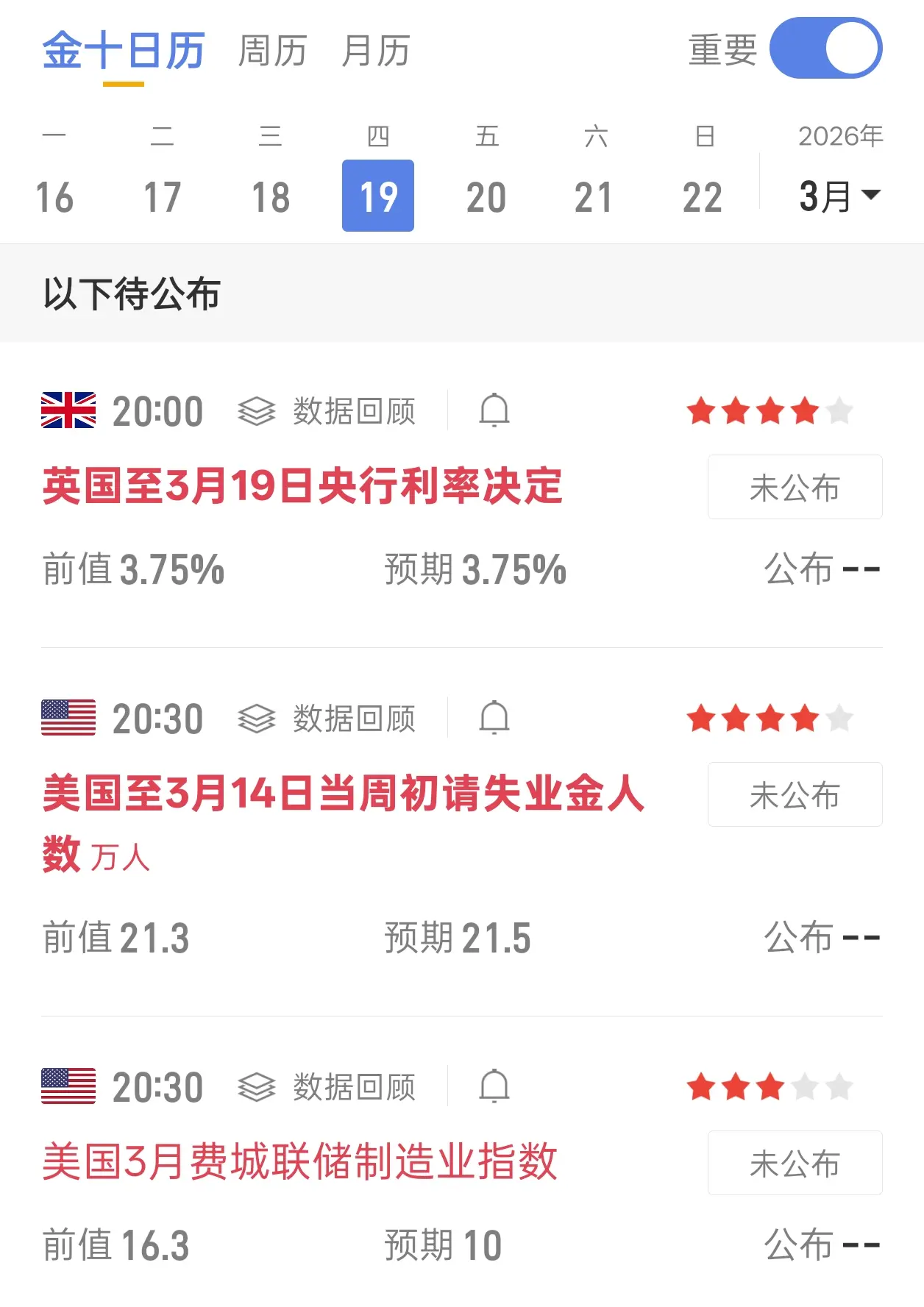This screenshot has height=1307, width=924.
Task: Select date 17 on the calendar
Action: coord(162,196)
